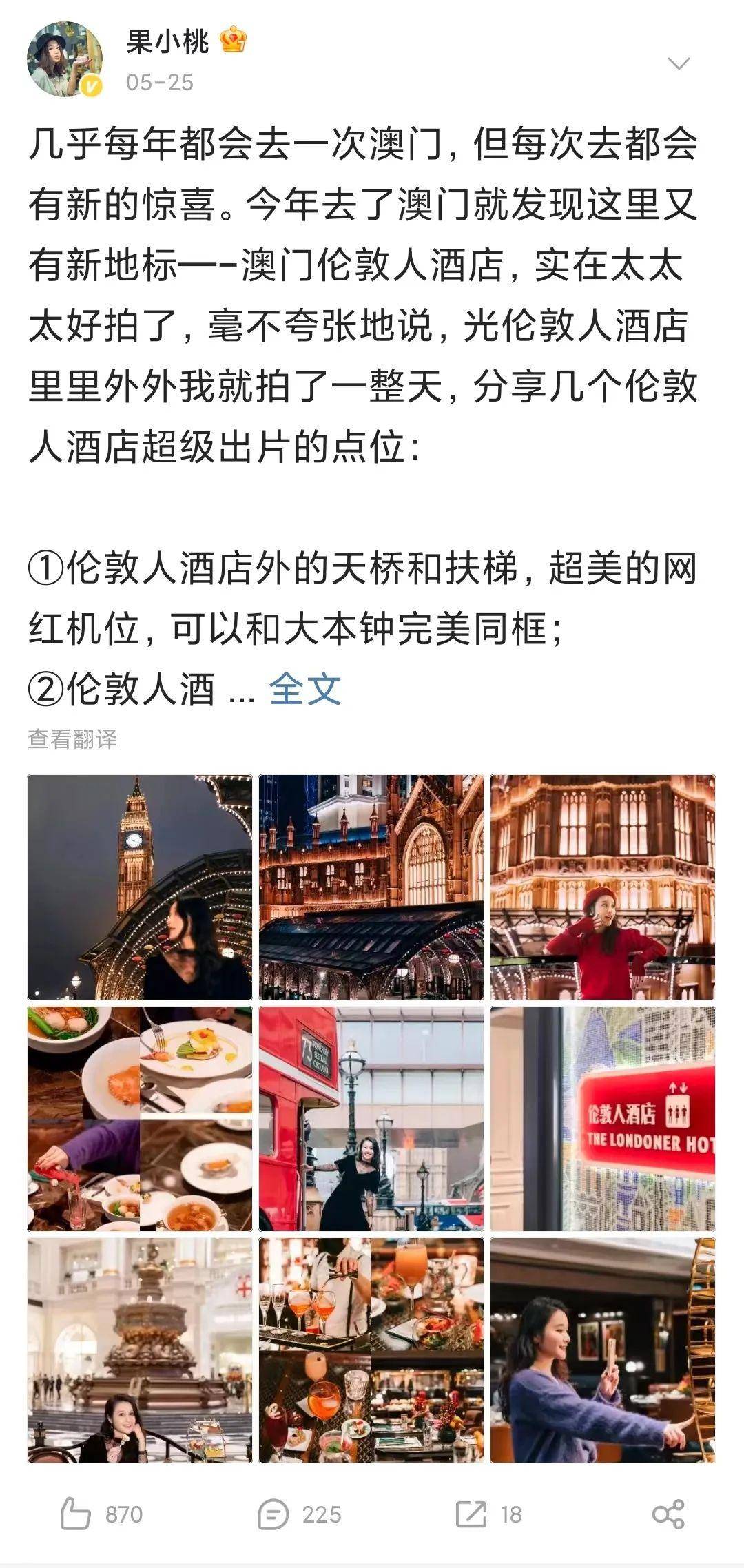Share the post via share icon

point(668,1514)
